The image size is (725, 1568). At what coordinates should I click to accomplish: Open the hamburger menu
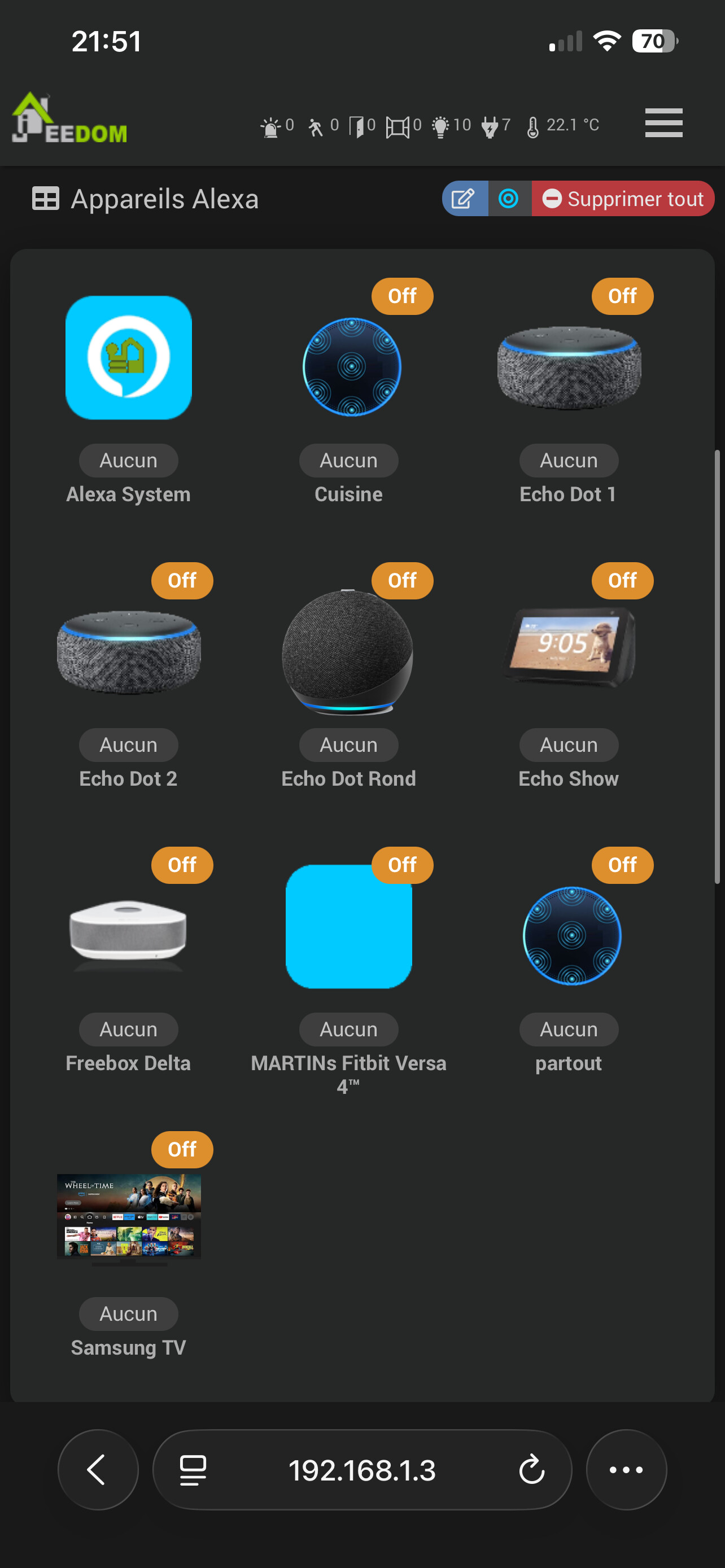(x=663, y=123)
